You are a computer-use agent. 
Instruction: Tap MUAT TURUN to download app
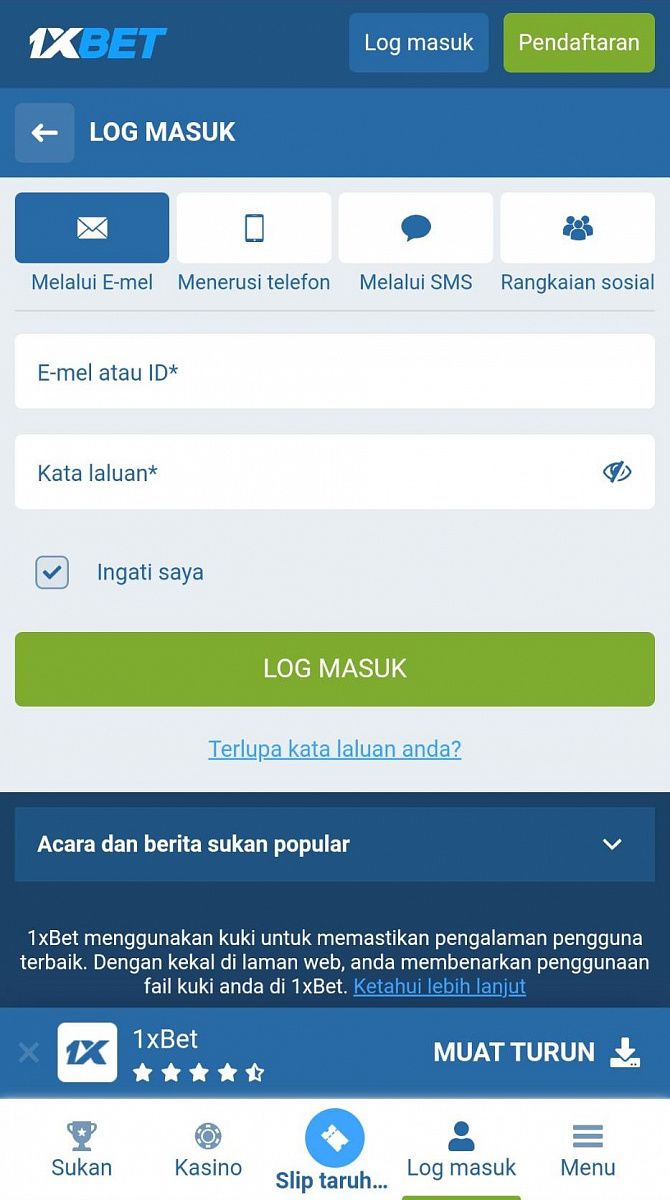point(537,1052)
